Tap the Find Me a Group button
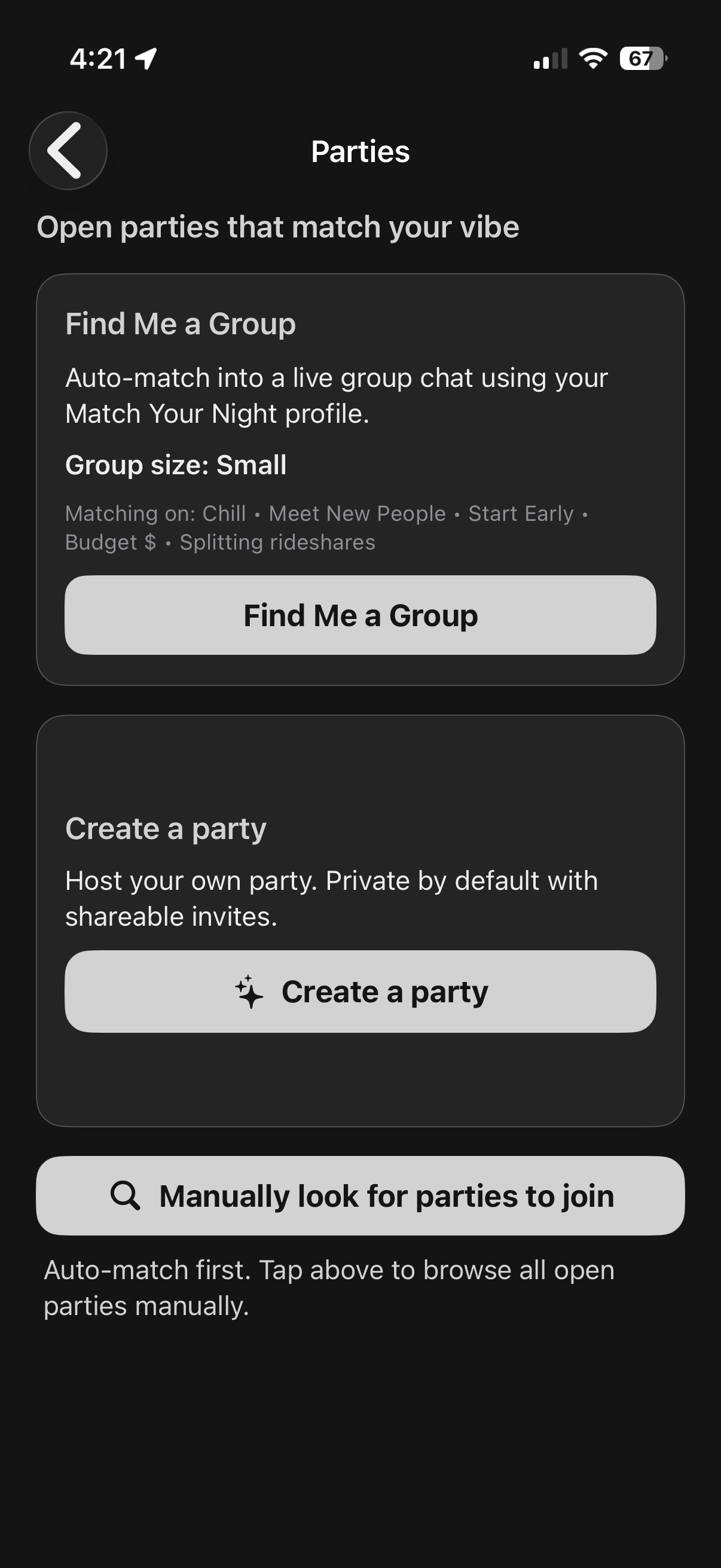This screenshot has height=1568, width=721. tap(360, 615)
